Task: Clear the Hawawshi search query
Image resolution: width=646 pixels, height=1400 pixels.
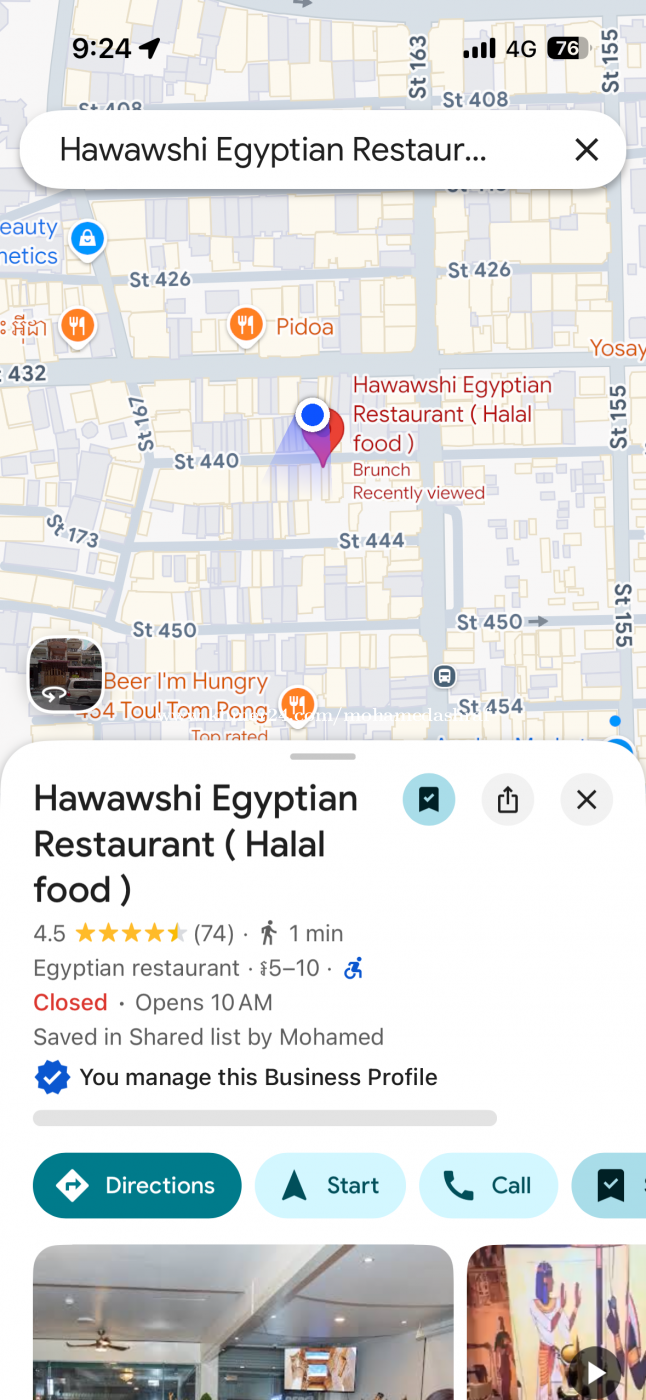Action: coord(586,150)
